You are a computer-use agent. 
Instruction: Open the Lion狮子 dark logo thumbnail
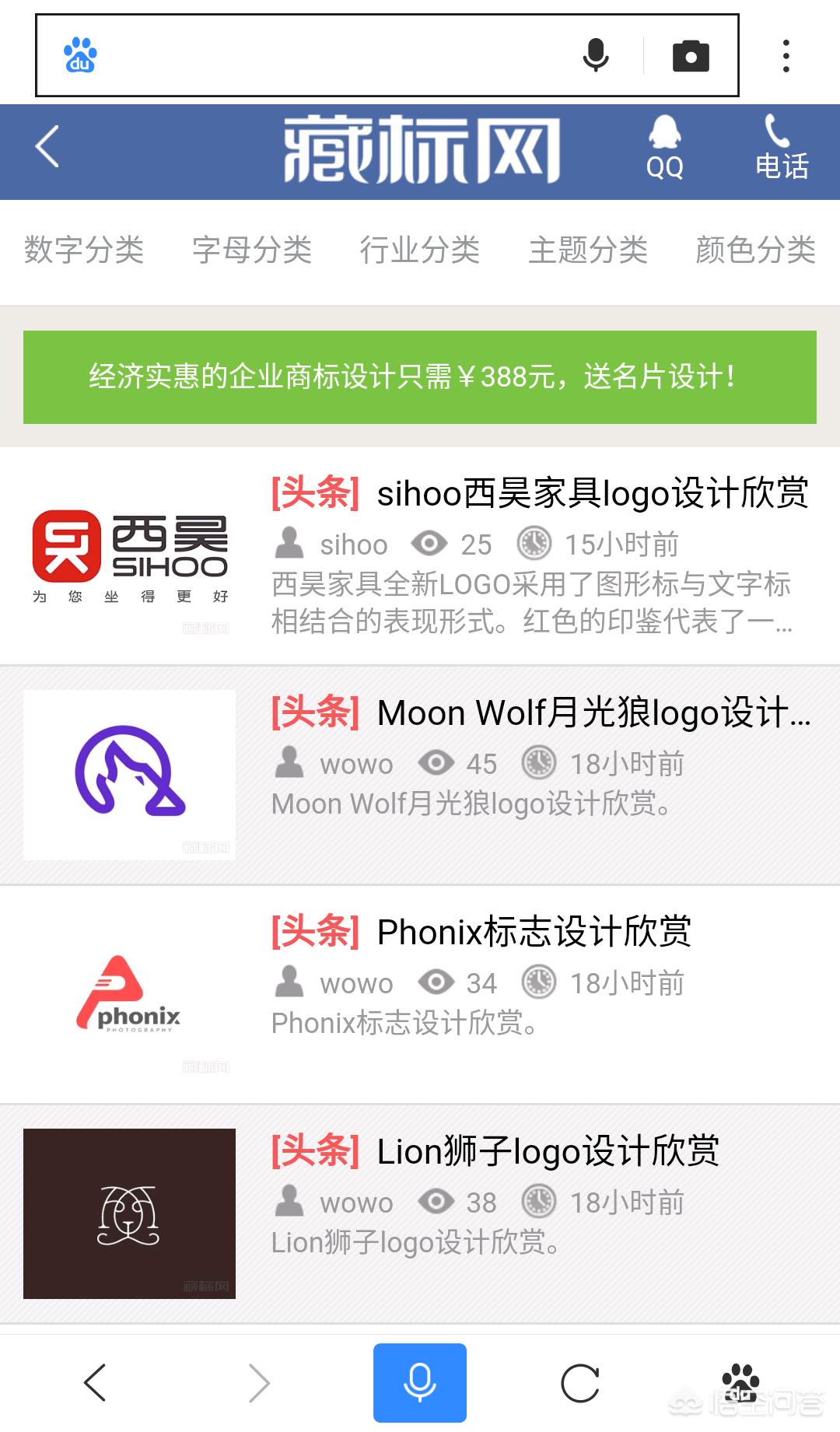click(x=128, y=1212)
